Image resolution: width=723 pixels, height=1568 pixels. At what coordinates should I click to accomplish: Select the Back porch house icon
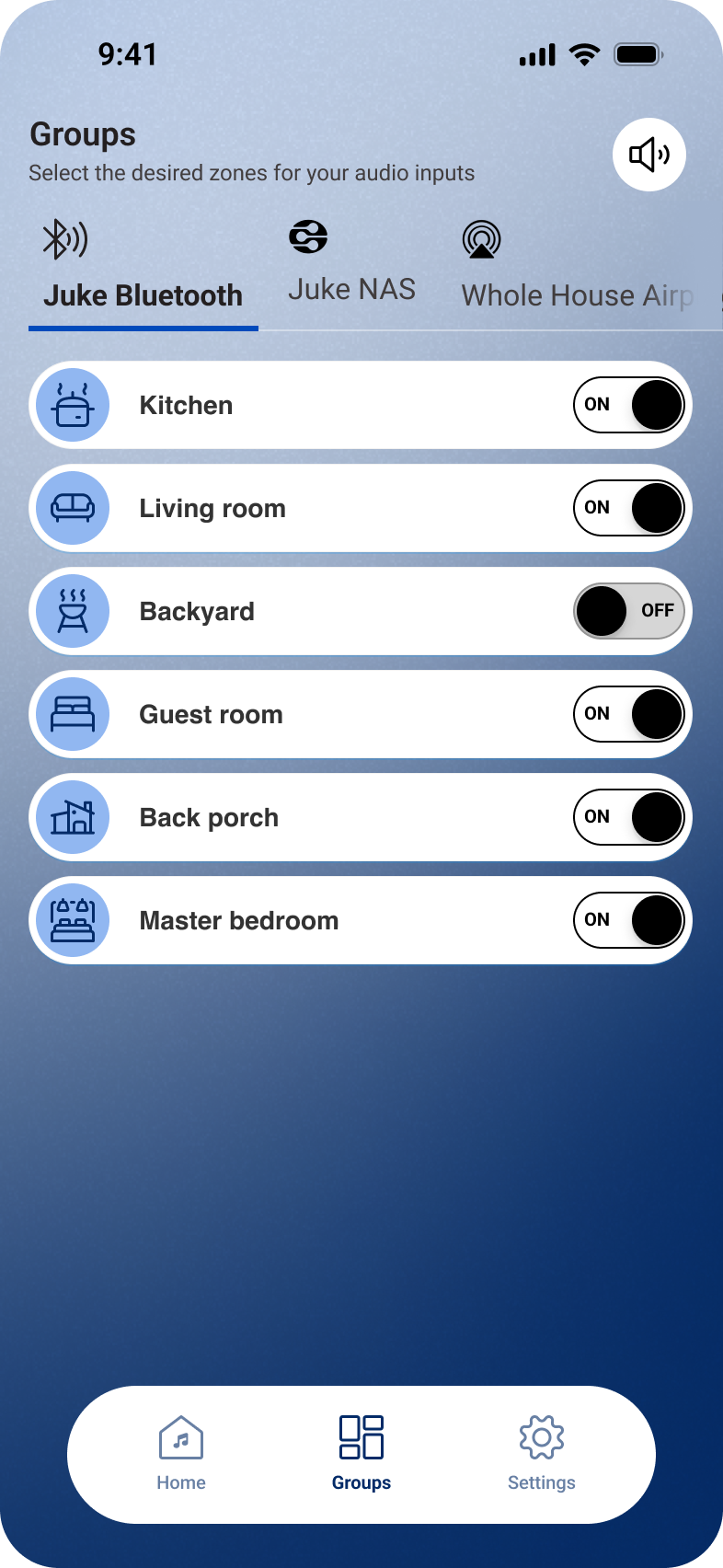pos(72,816)
